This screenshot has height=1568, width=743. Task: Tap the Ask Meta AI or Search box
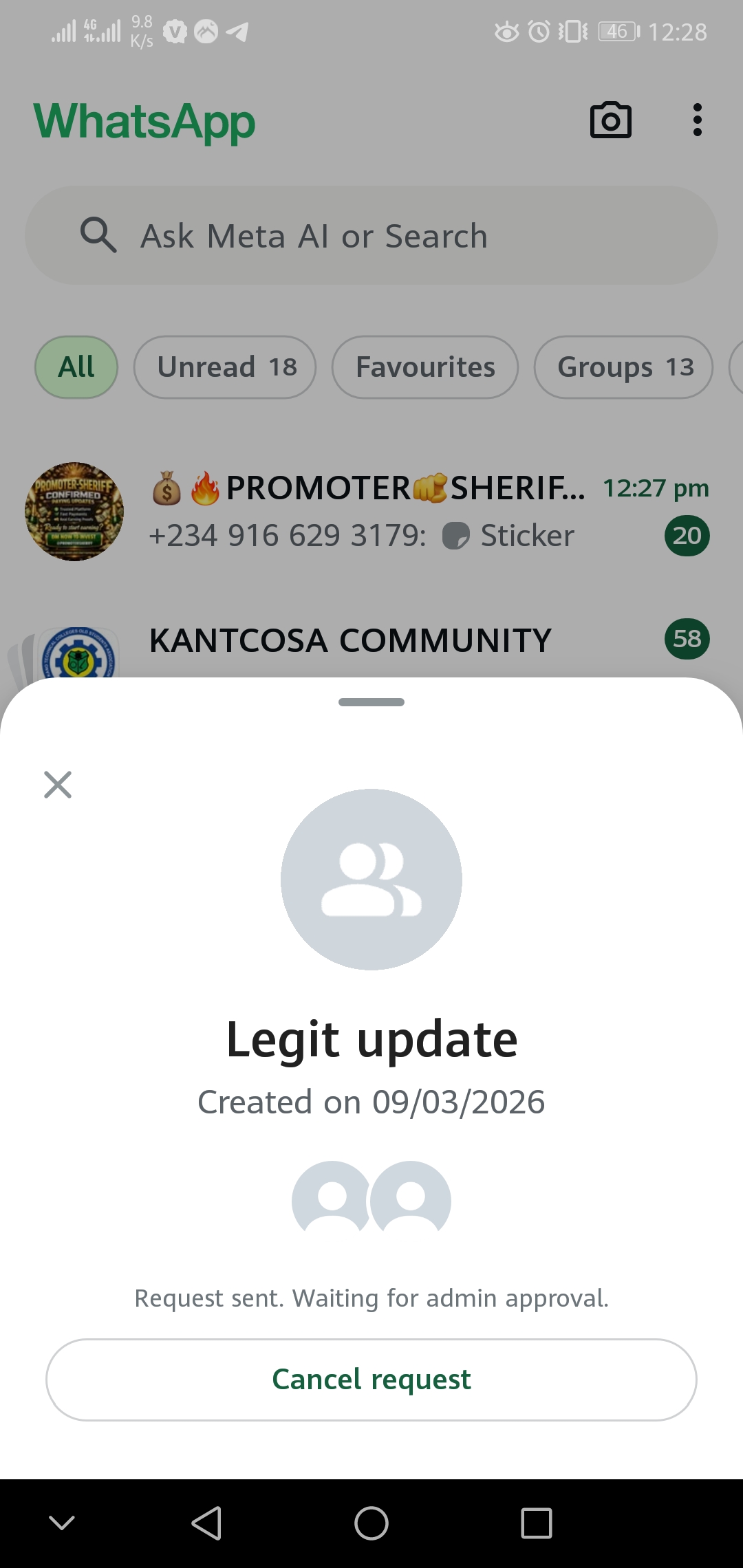371,236
